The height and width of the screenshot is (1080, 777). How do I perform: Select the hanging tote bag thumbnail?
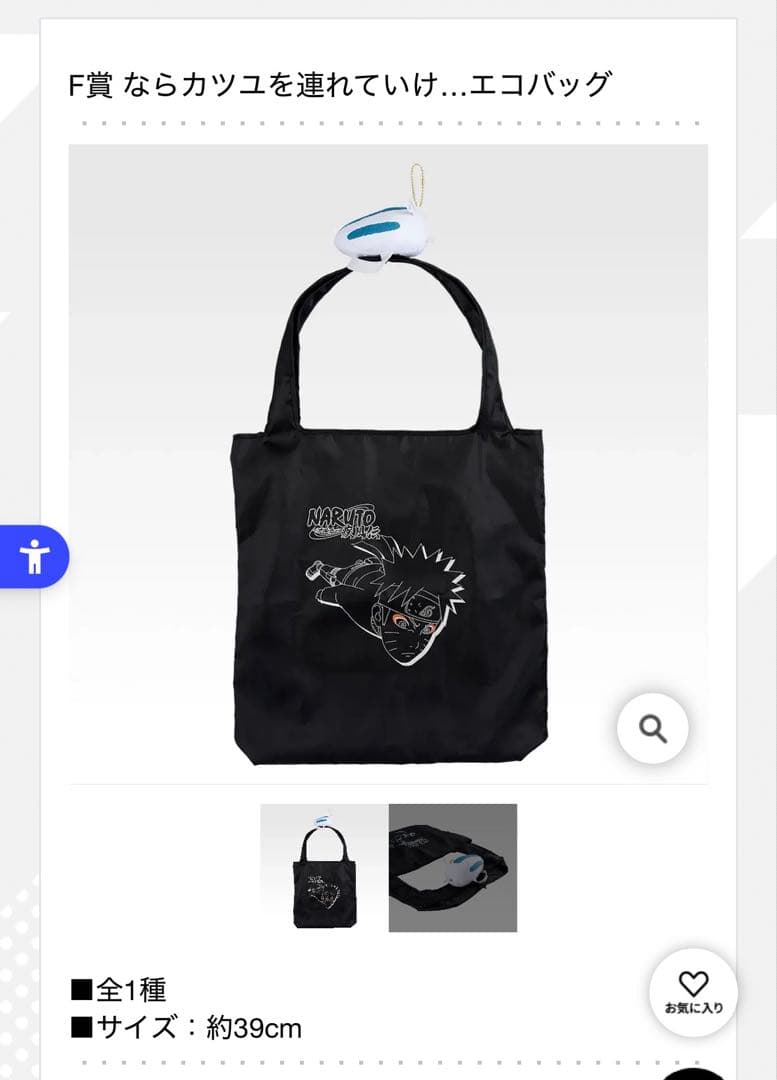tap(324, 867)
